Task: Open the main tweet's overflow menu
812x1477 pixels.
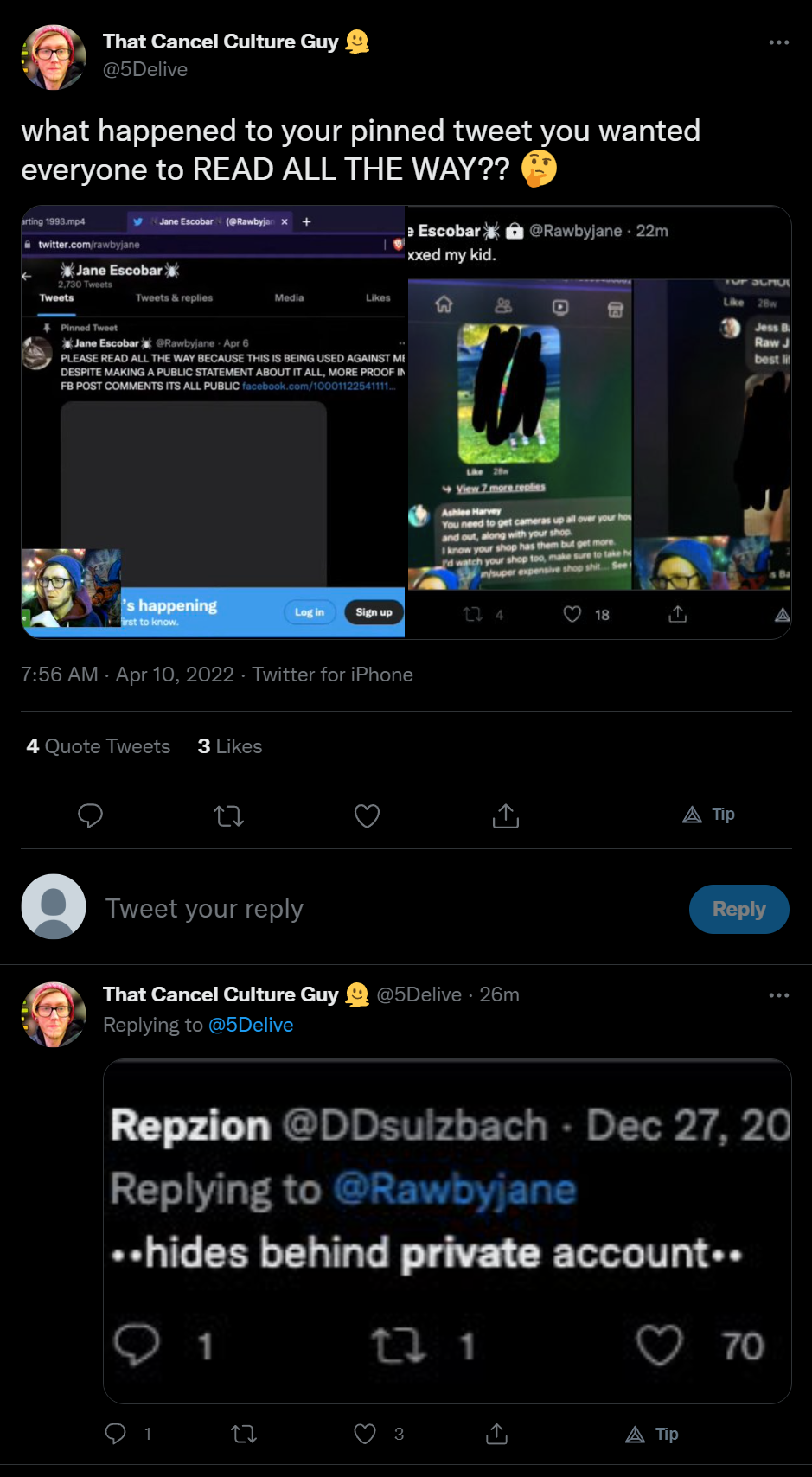Action: pyautogui.click(x=778, y=42)
